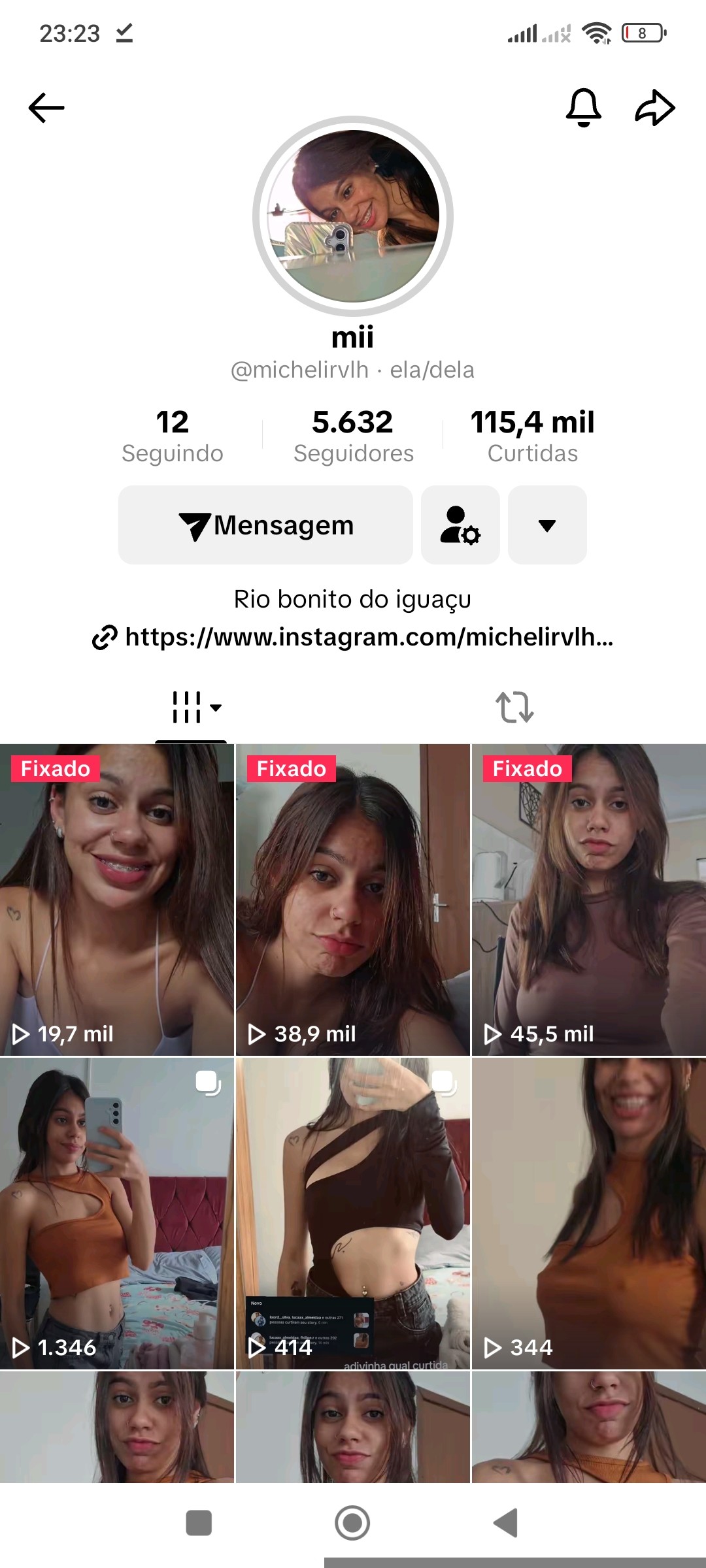Go to the system home screen
This screenshot has width=706, height=1568.
coord(352,1523)
